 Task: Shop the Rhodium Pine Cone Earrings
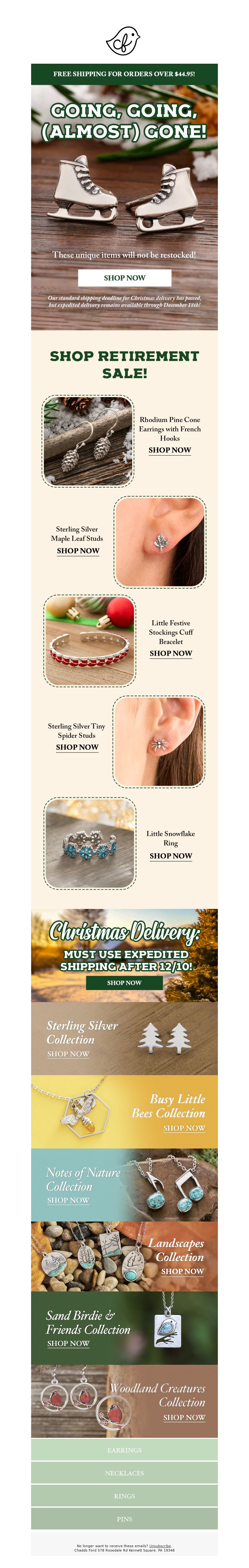click(x=170, y=450)
